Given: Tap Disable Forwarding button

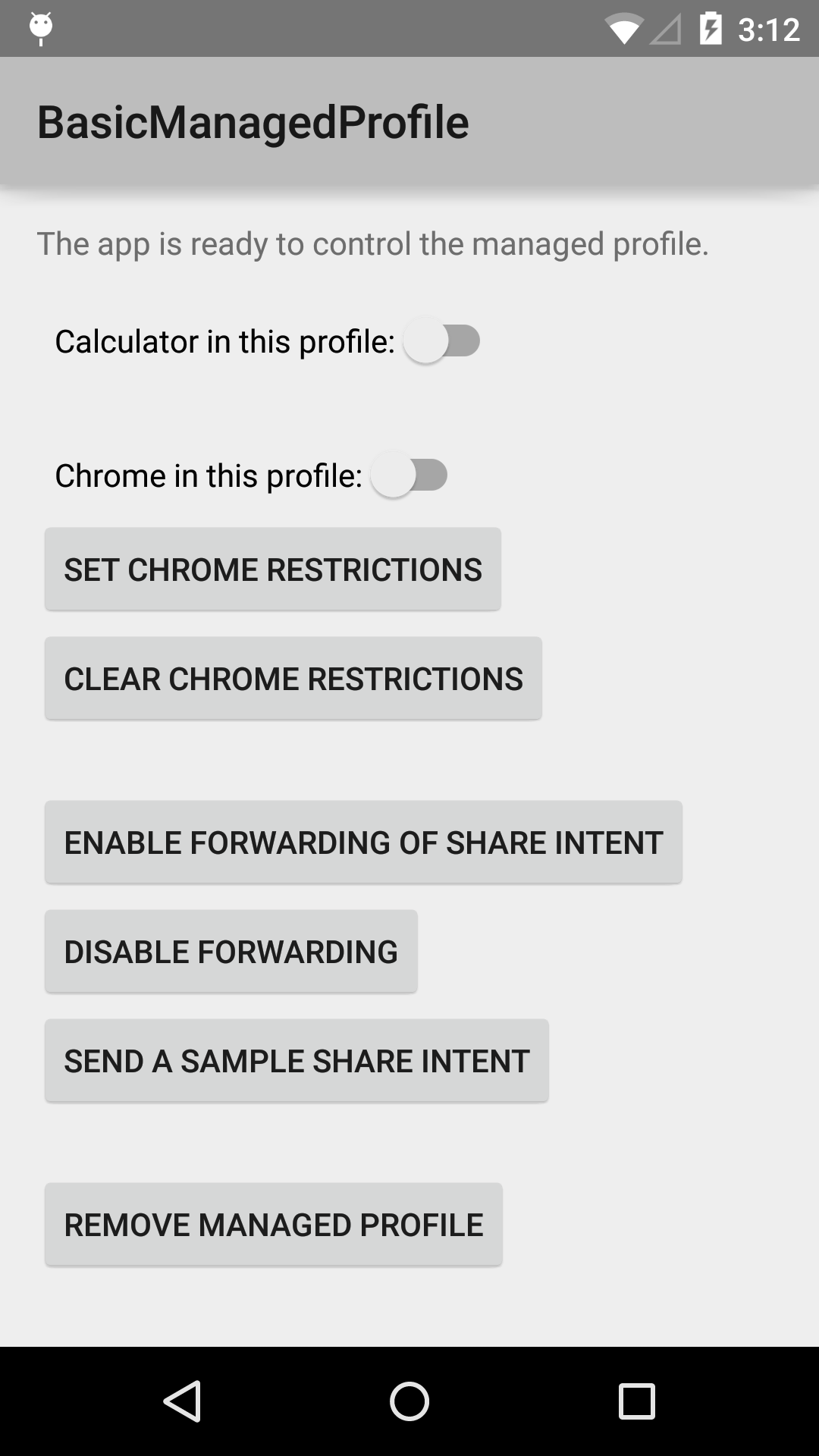Looking at the screenshot, I should tap(231, 952).
